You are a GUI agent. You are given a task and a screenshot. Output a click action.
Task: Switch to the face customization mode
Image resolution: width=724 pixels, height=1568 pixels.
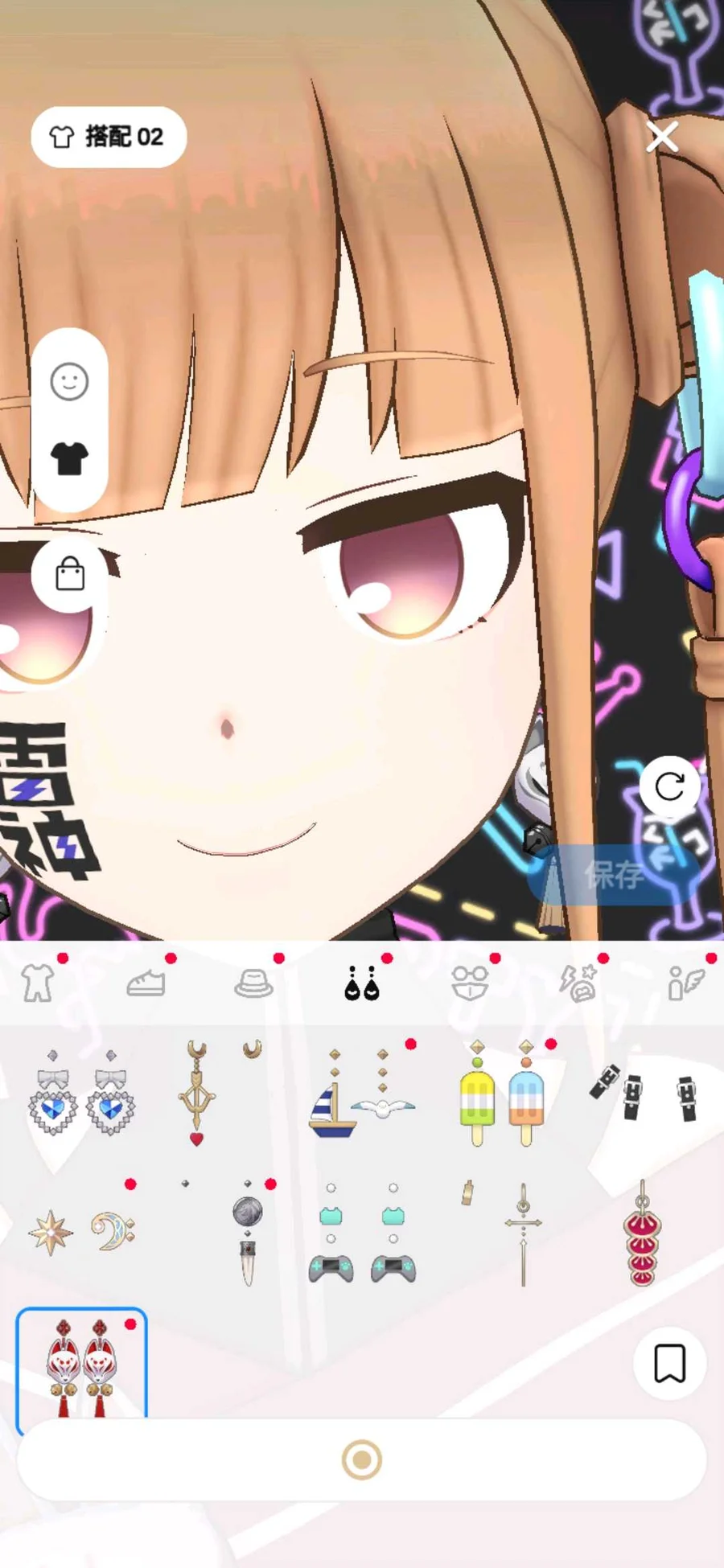(x=69, y=381)
